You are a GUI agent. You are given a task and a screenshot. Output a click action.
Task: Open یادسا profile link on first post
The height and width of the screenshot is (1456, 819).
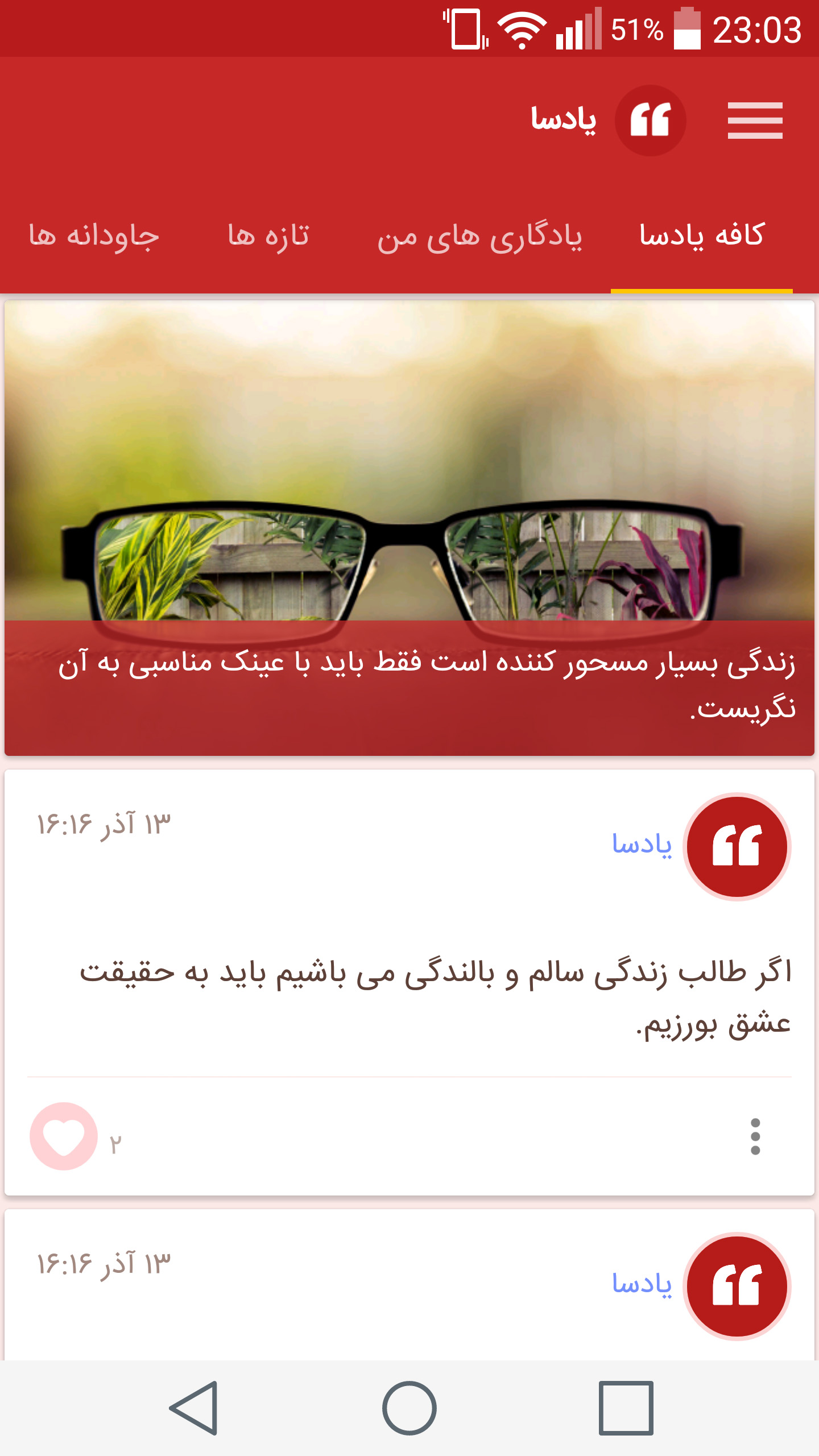642,844
